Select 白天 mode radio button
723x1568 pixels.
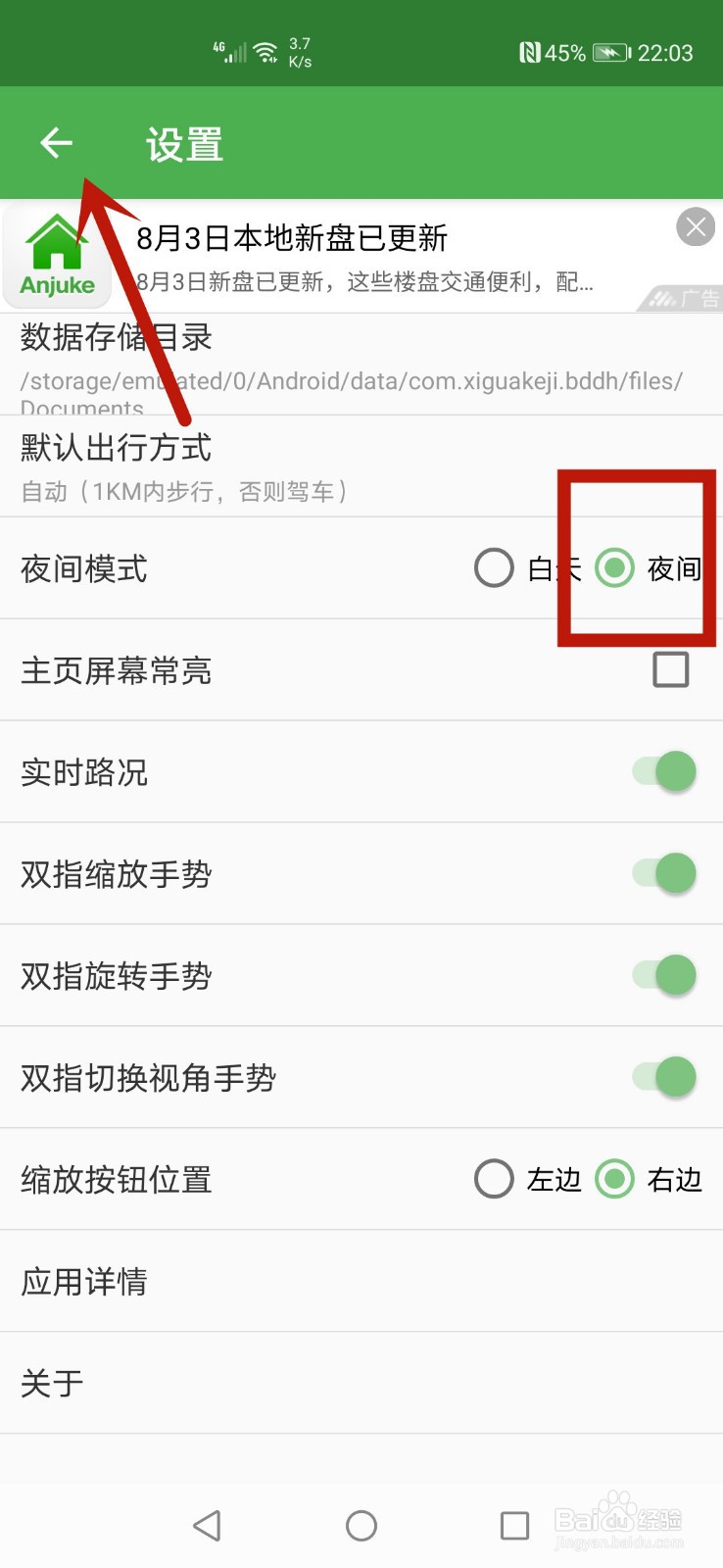pos(494,567)
